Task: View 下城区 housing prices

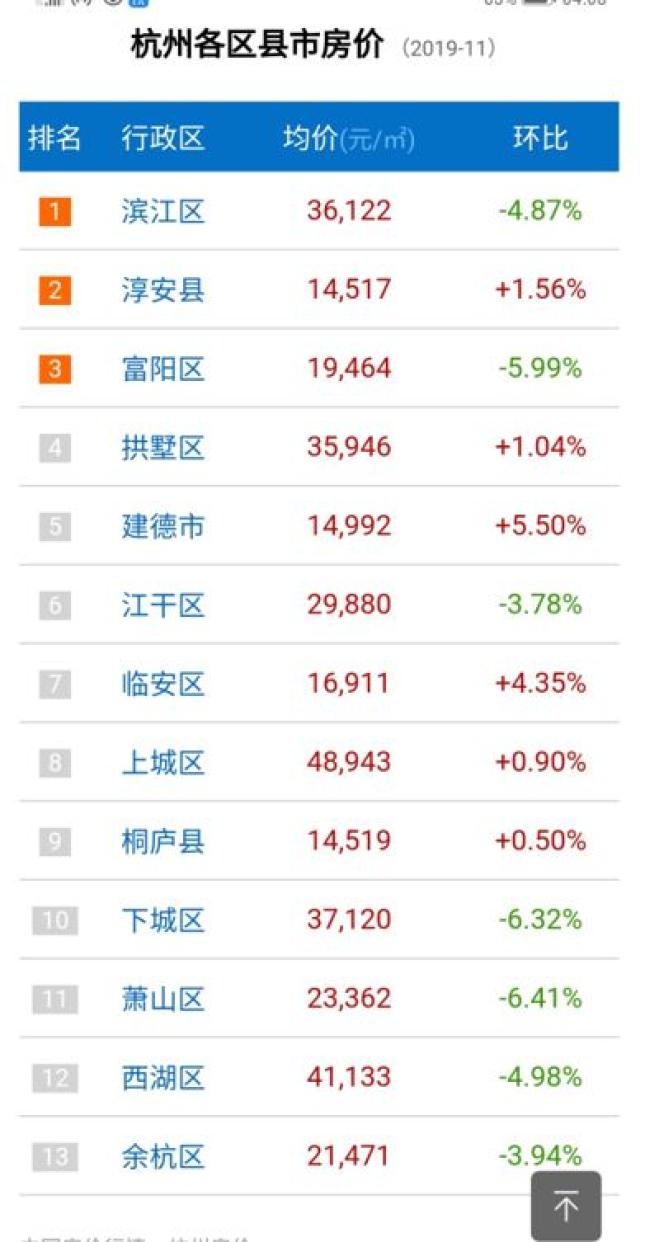Action: (163, 920)
